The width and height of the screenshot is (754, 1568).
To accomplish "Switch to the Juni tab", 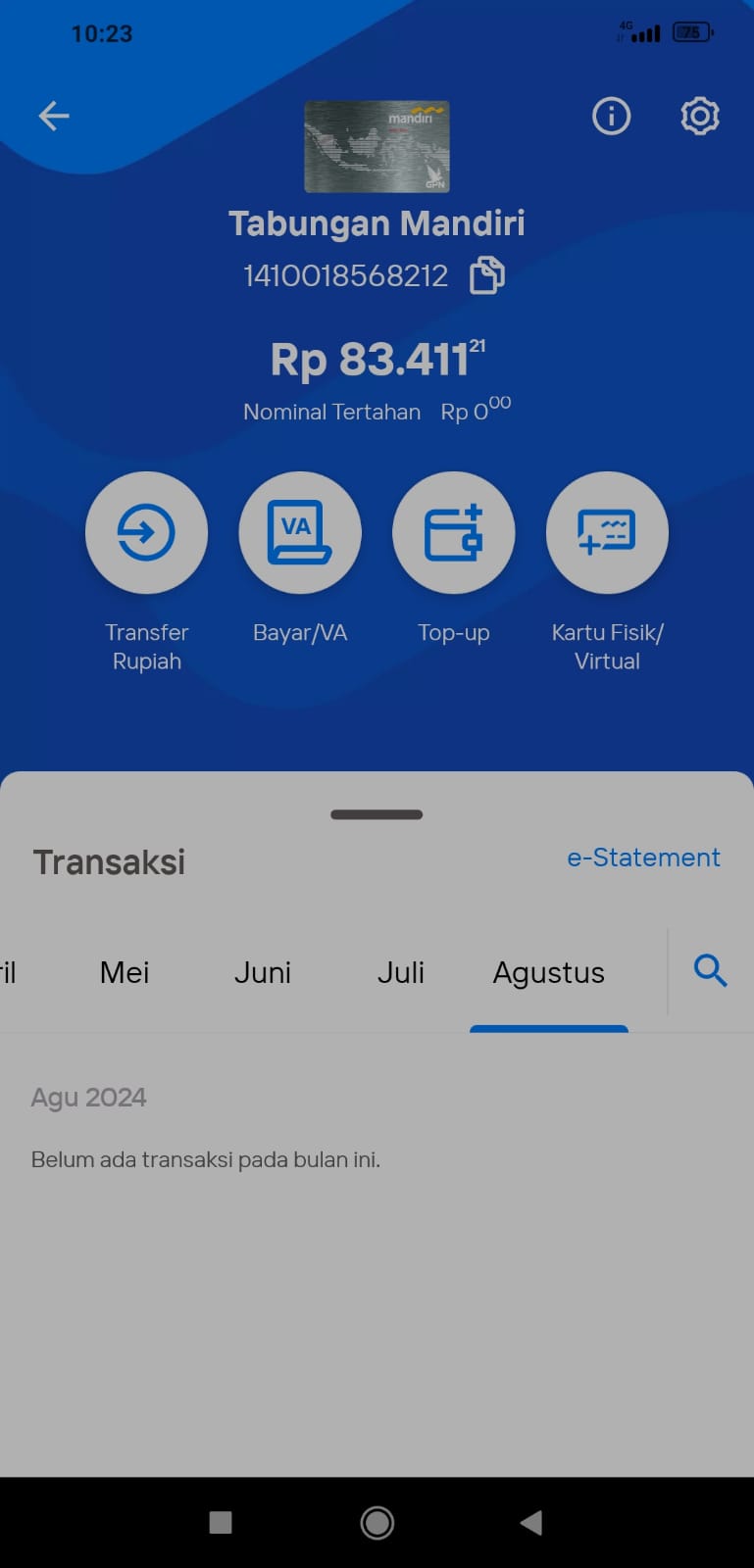I will point(263,972).
